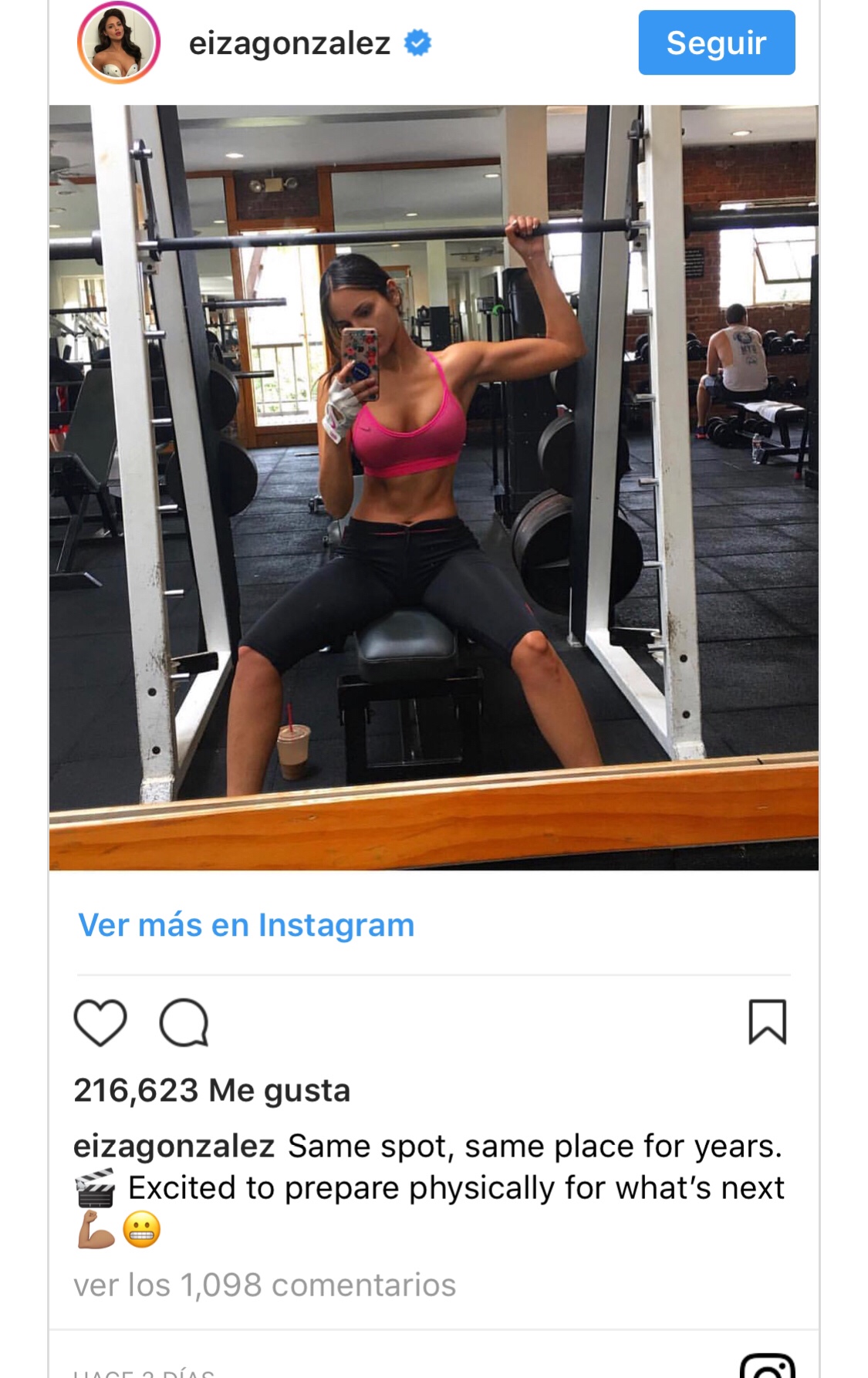
Task: Open the Instagram logo icon at the bottom
Action: click(767, 1367)
